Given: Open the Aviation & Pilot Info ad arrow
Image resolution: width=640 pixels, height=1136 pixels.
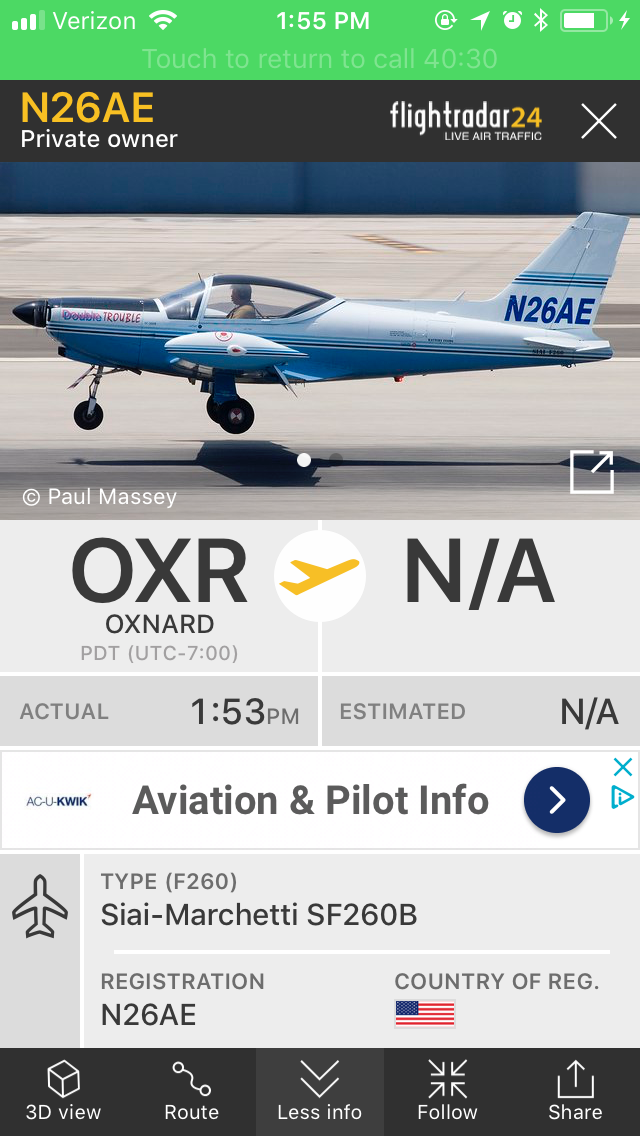Looking at the screenshot, I should pos(557,800).
